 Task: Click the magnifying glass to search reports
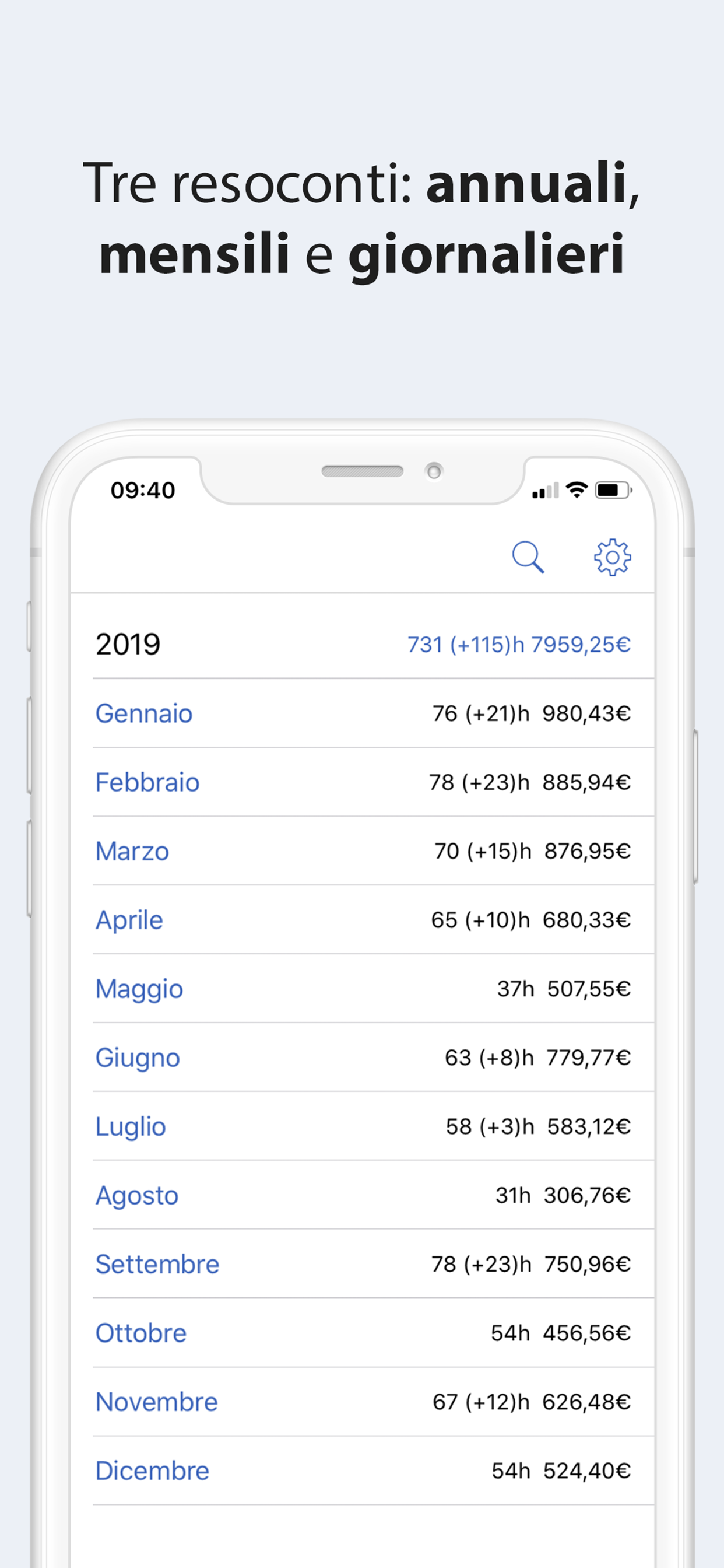point(529,557)
